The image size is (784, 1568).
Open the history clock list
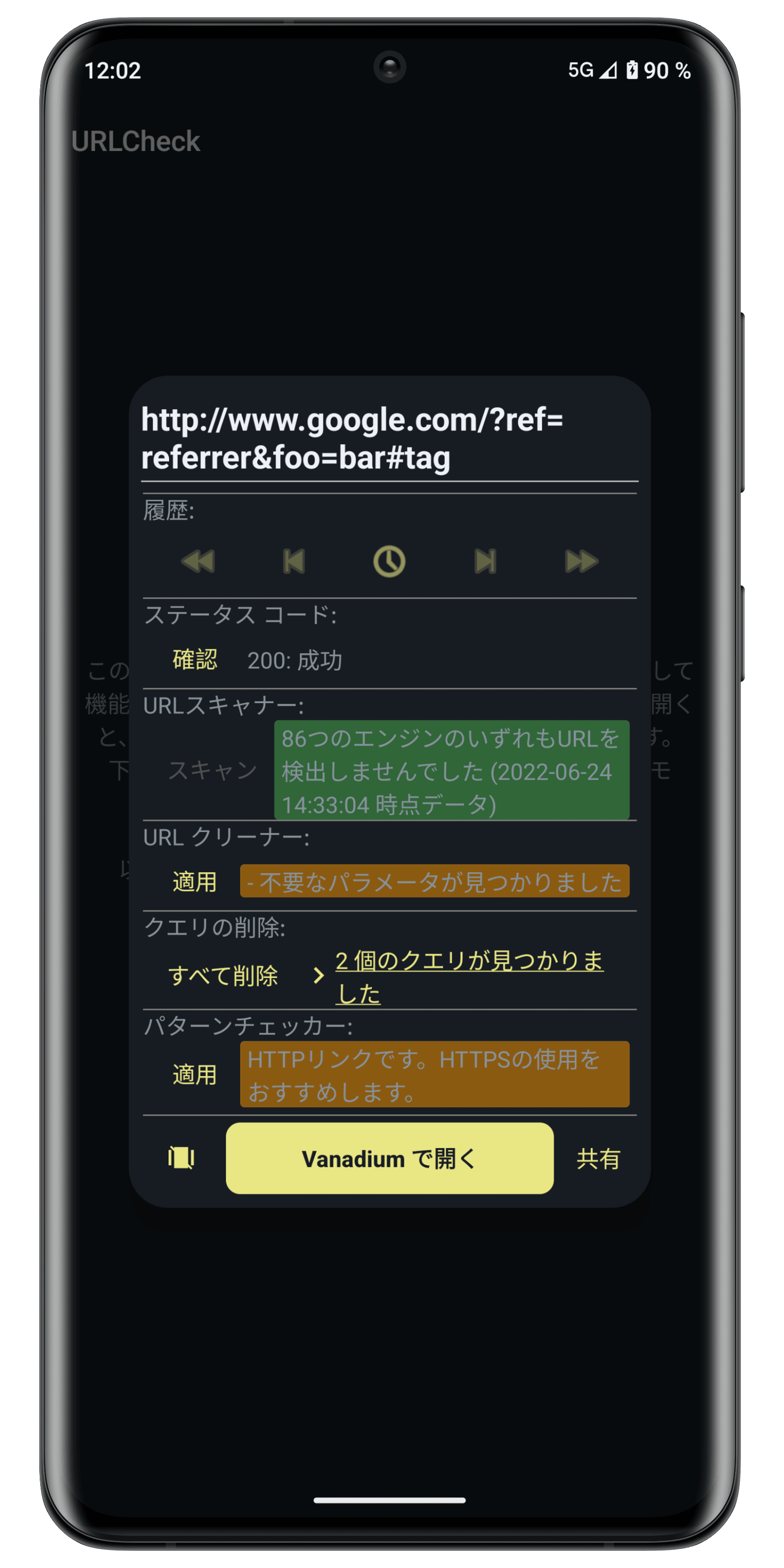tap(390, 561)
